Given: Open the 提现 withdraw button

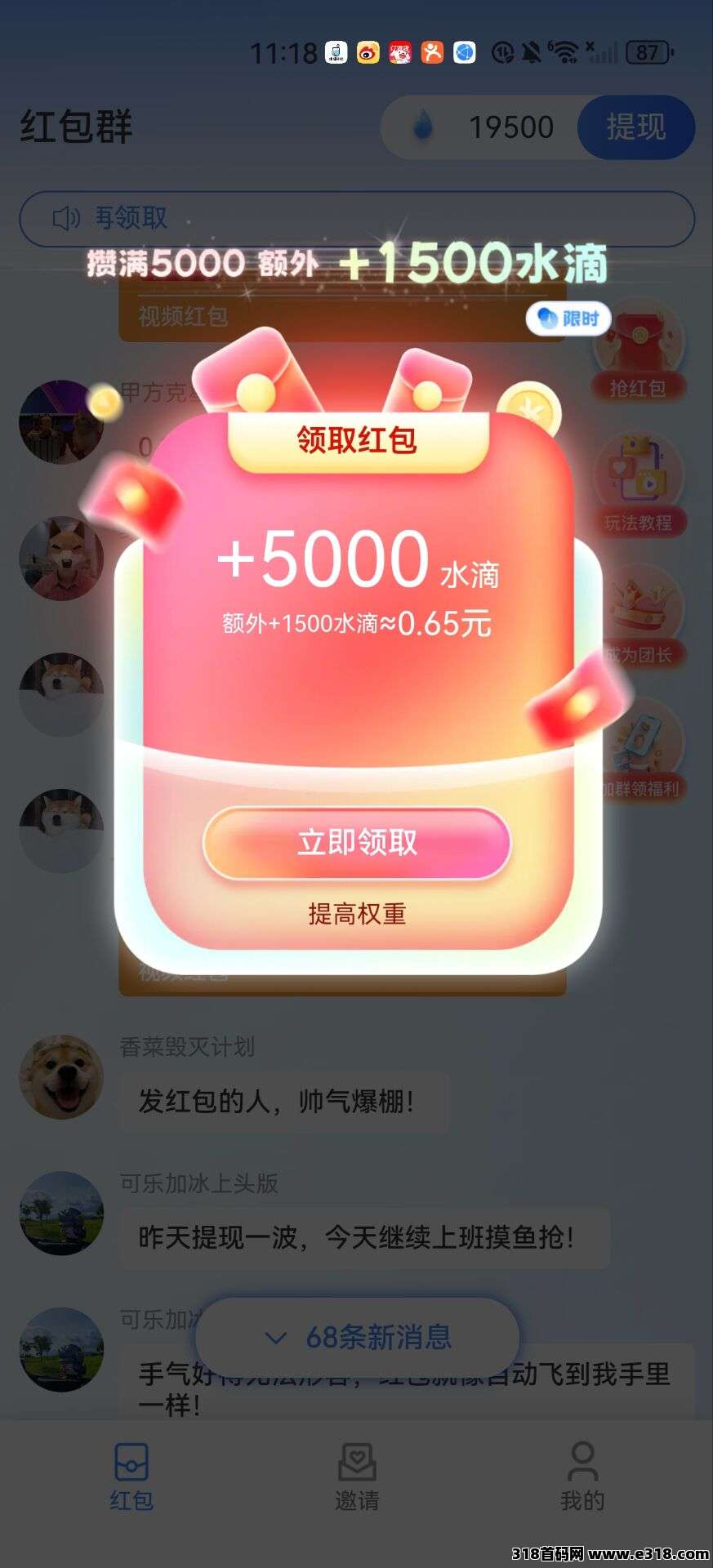Looking at the screenshot, I should coord(635,127).
